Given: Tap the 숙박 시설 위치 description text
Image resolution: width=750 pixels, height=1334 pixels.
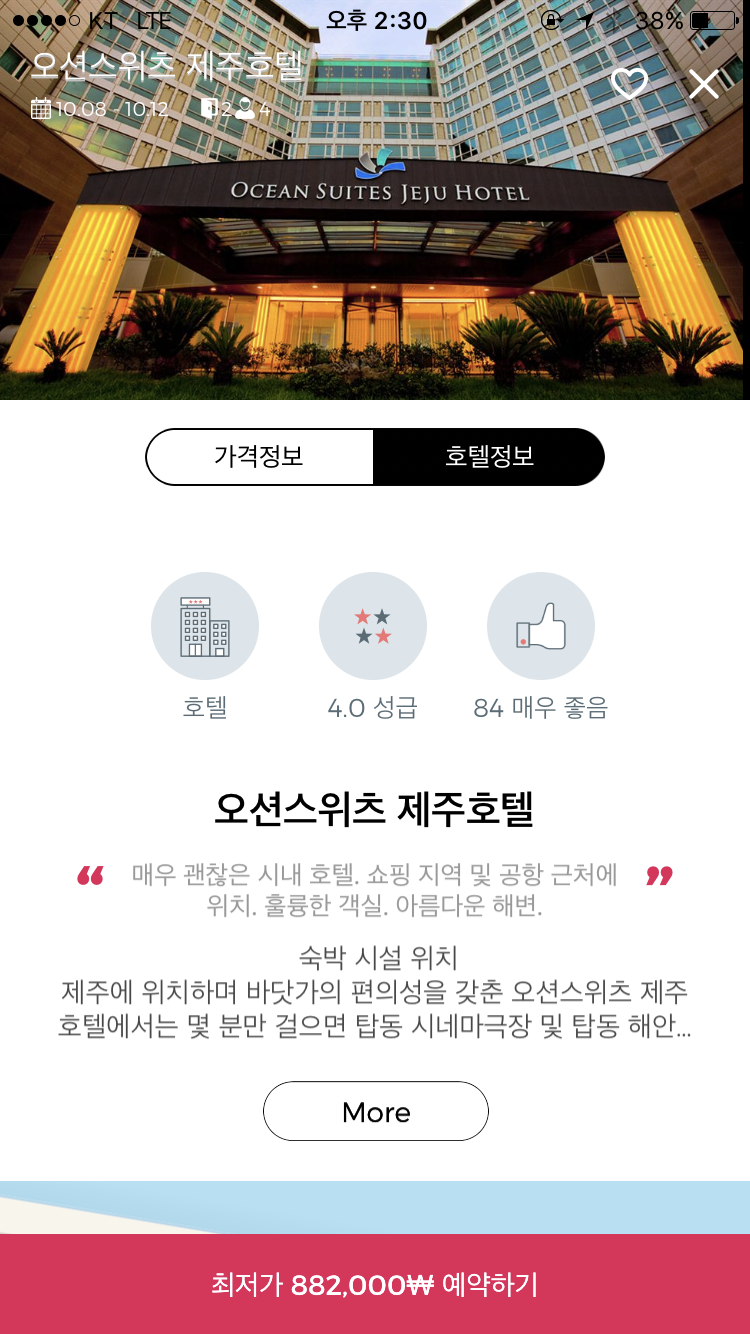Looking at the screenshot, I should pyautogui.click(x=375, y=995).
